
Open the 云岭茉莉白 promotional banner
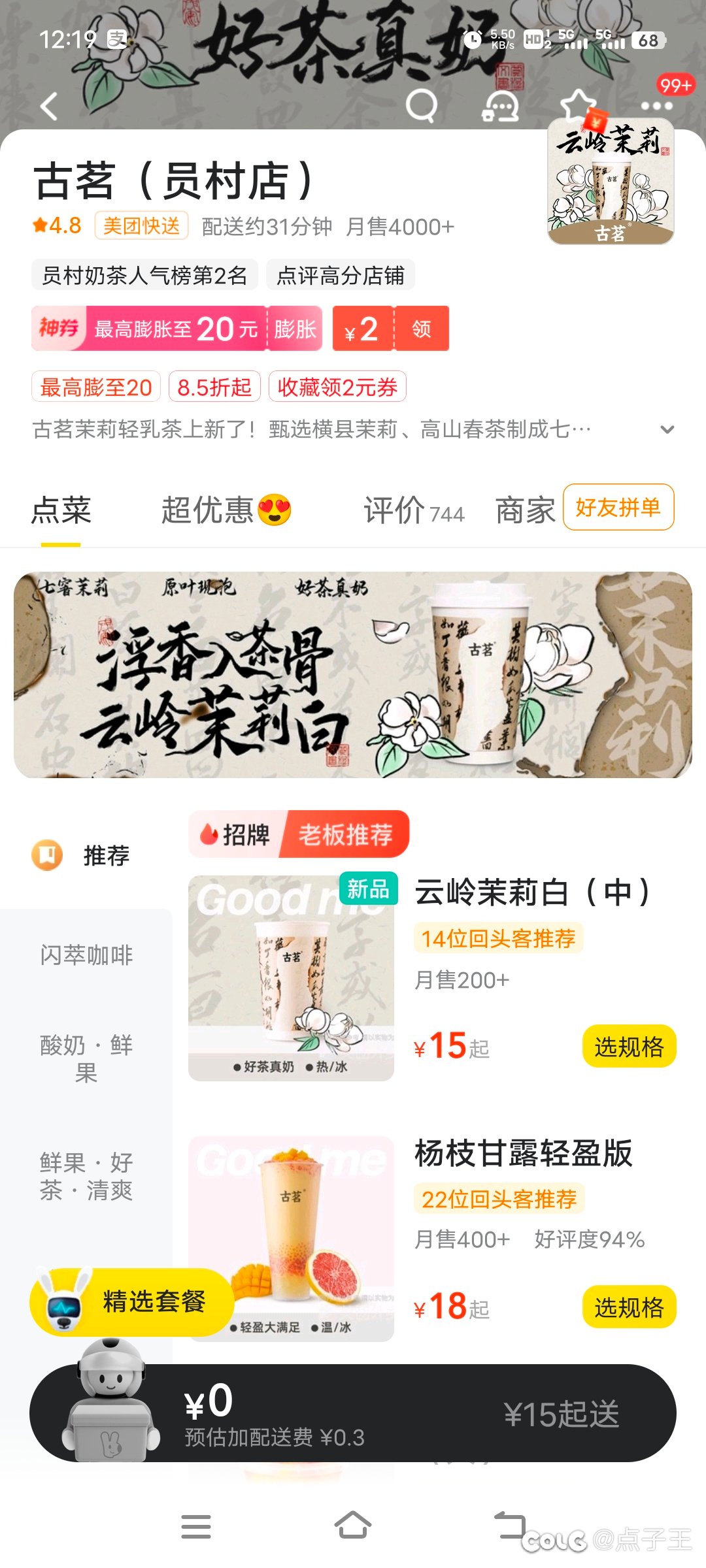pyautogui.click(x=353, y=675)
